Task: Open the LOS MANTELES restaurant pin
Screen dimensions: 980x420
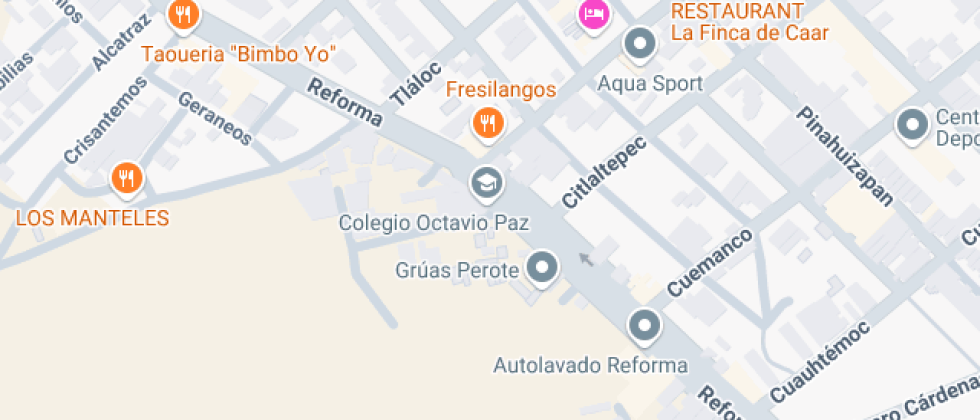Action: pyautogui.click(x=126, y=179)
